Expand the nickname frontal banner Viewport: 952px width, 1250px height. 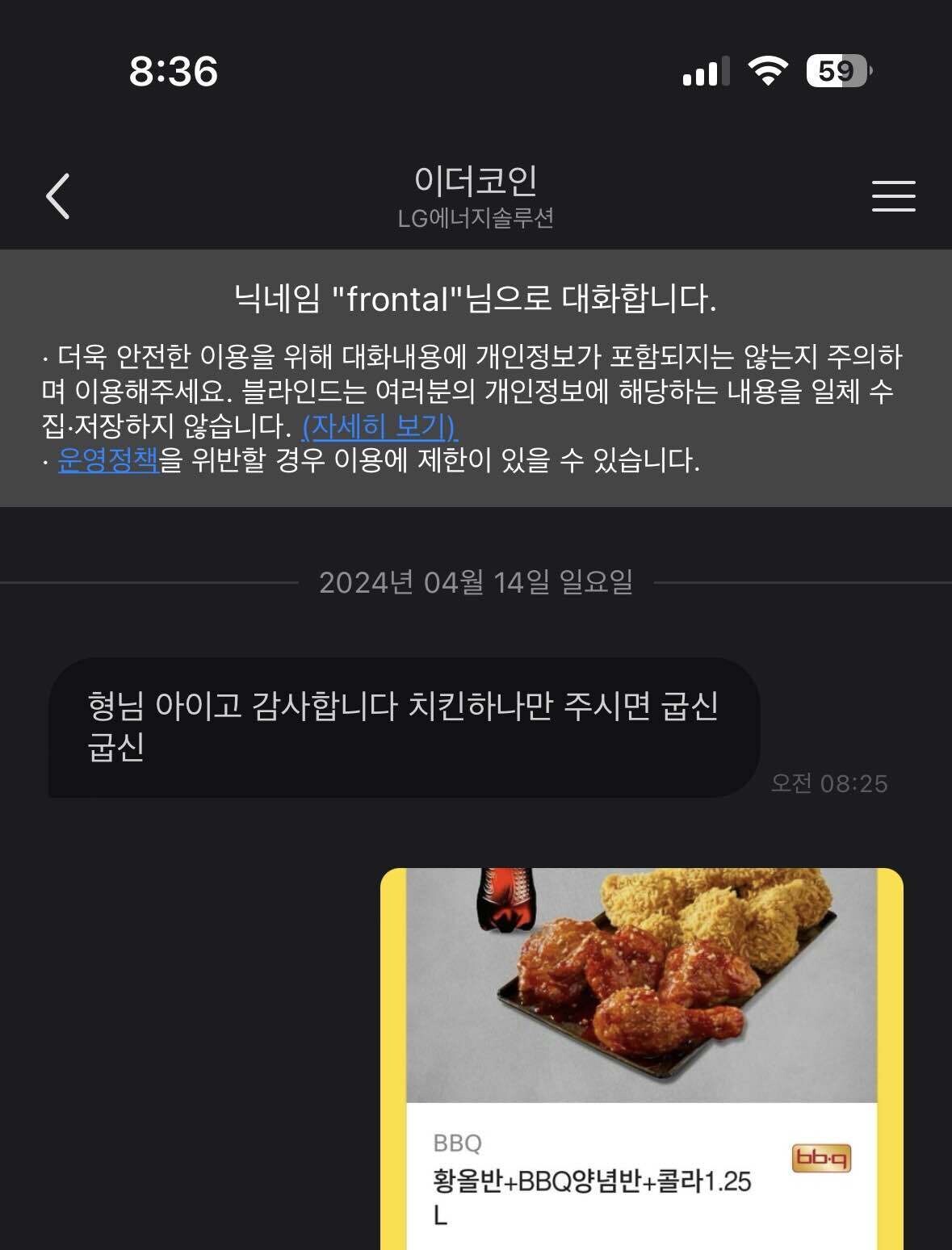click(x=476, y=297)
